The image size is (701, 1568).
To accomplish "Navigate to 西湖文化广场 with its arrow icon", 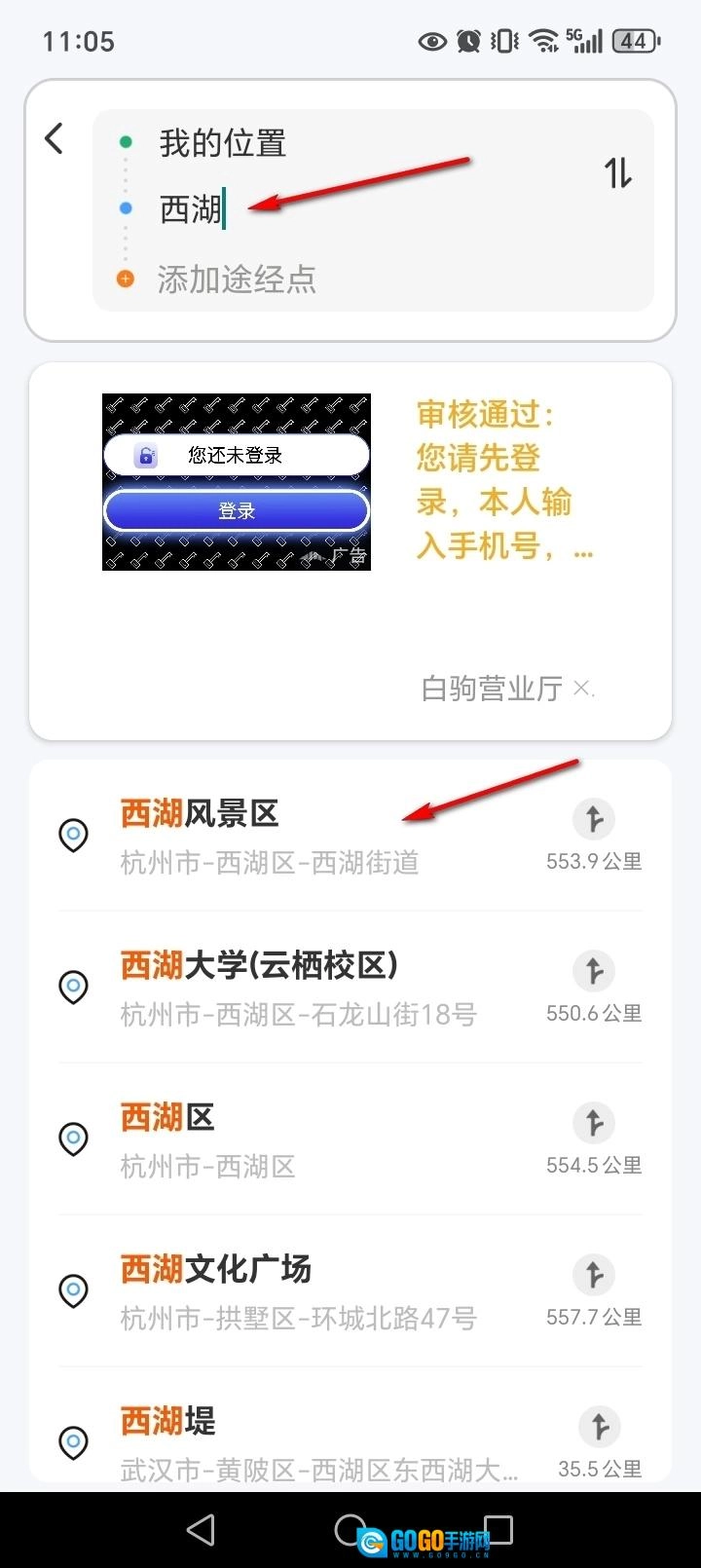I will click(x=594, y=1275).
